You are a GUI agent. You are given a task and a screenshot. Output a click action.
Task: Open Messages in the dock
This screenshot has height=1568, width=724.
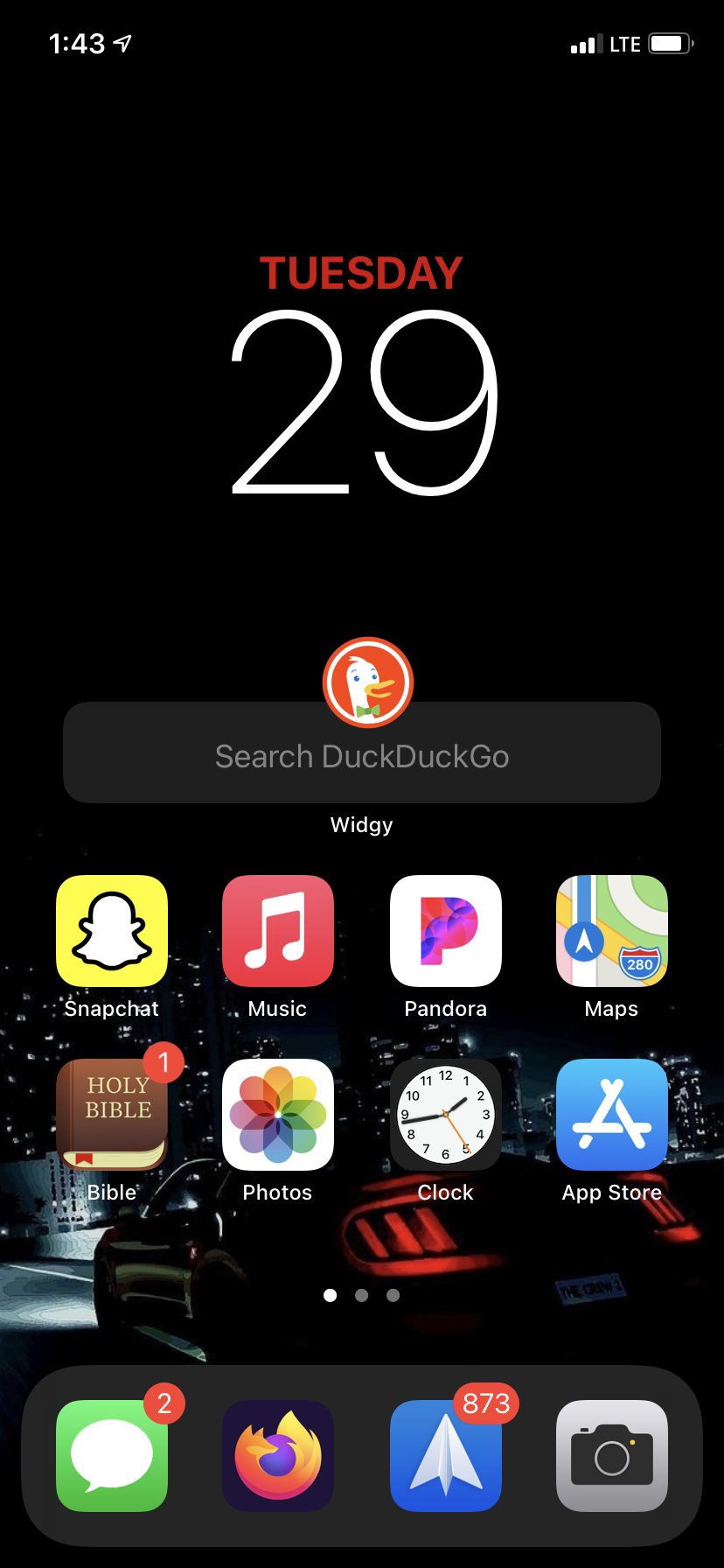112,1456
